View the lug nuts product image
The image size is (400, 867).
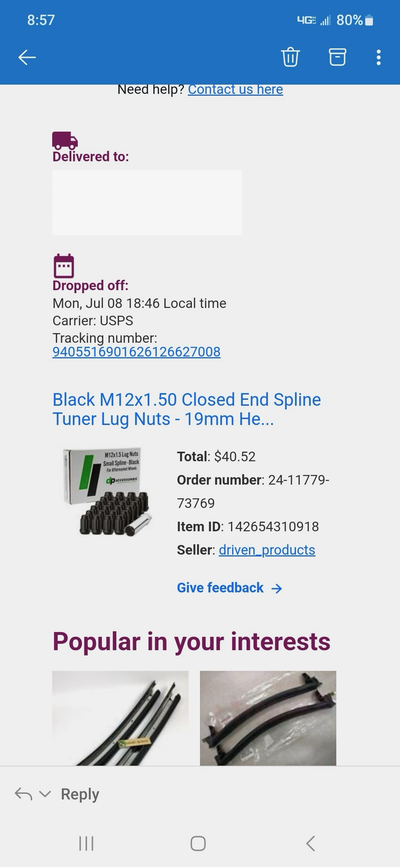[x=107, y=492]
